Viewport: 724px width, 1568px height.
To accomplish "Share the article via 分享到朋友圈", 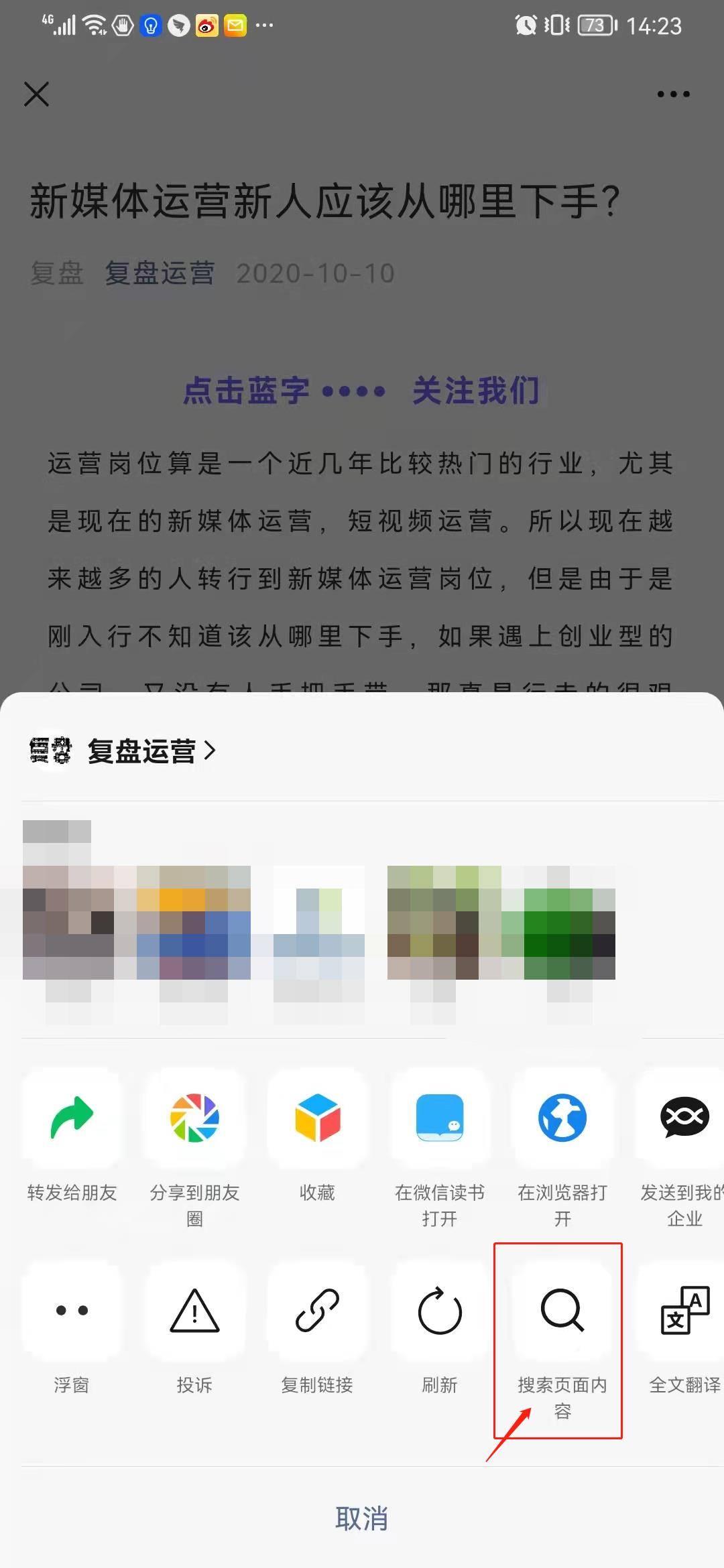I will (x=194, y=1118).
